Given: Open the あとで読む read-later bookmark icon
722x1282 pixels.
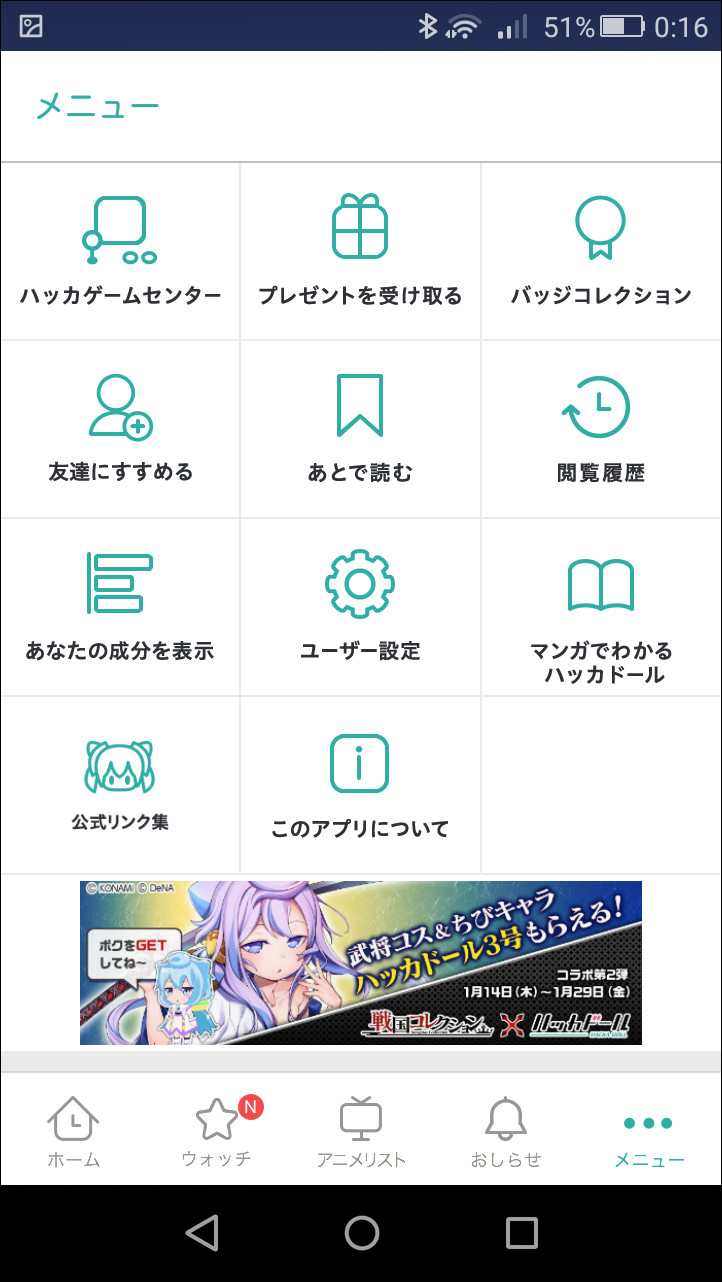Looking at the screenshot, I should (x=360, y=405).
